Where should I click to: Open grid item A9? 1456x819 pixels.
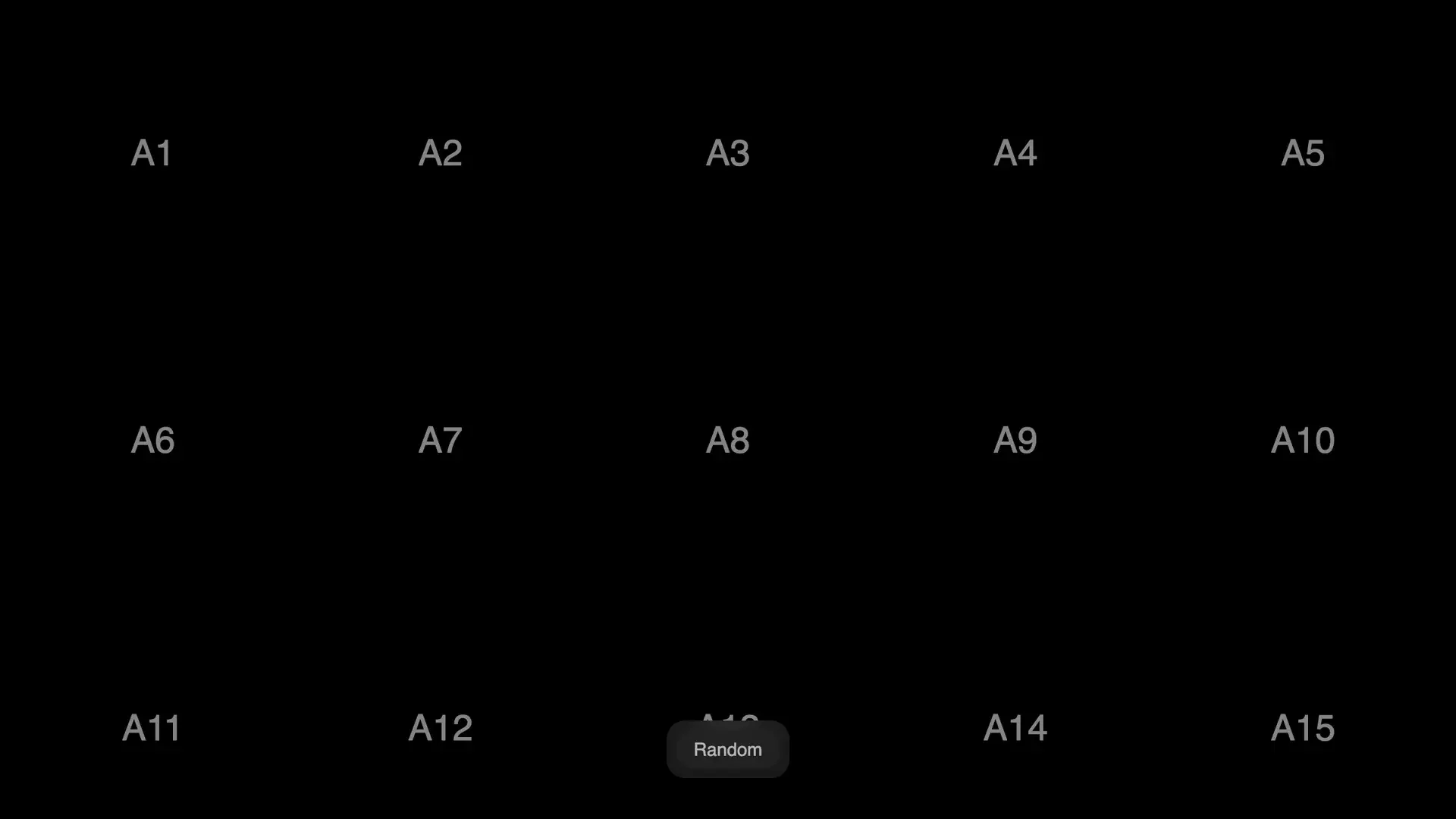(1015, 441)
